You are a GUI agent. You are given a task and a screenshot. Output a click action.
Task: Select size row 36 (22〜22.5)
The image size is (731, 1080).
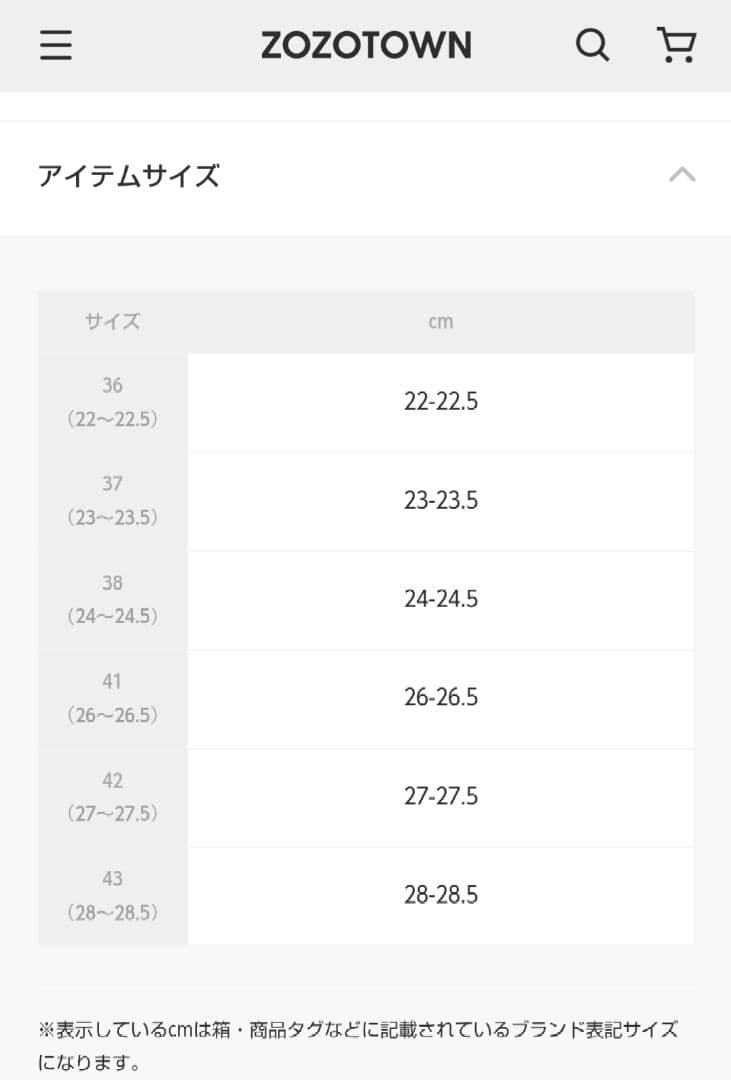click(x=112, y=401)
